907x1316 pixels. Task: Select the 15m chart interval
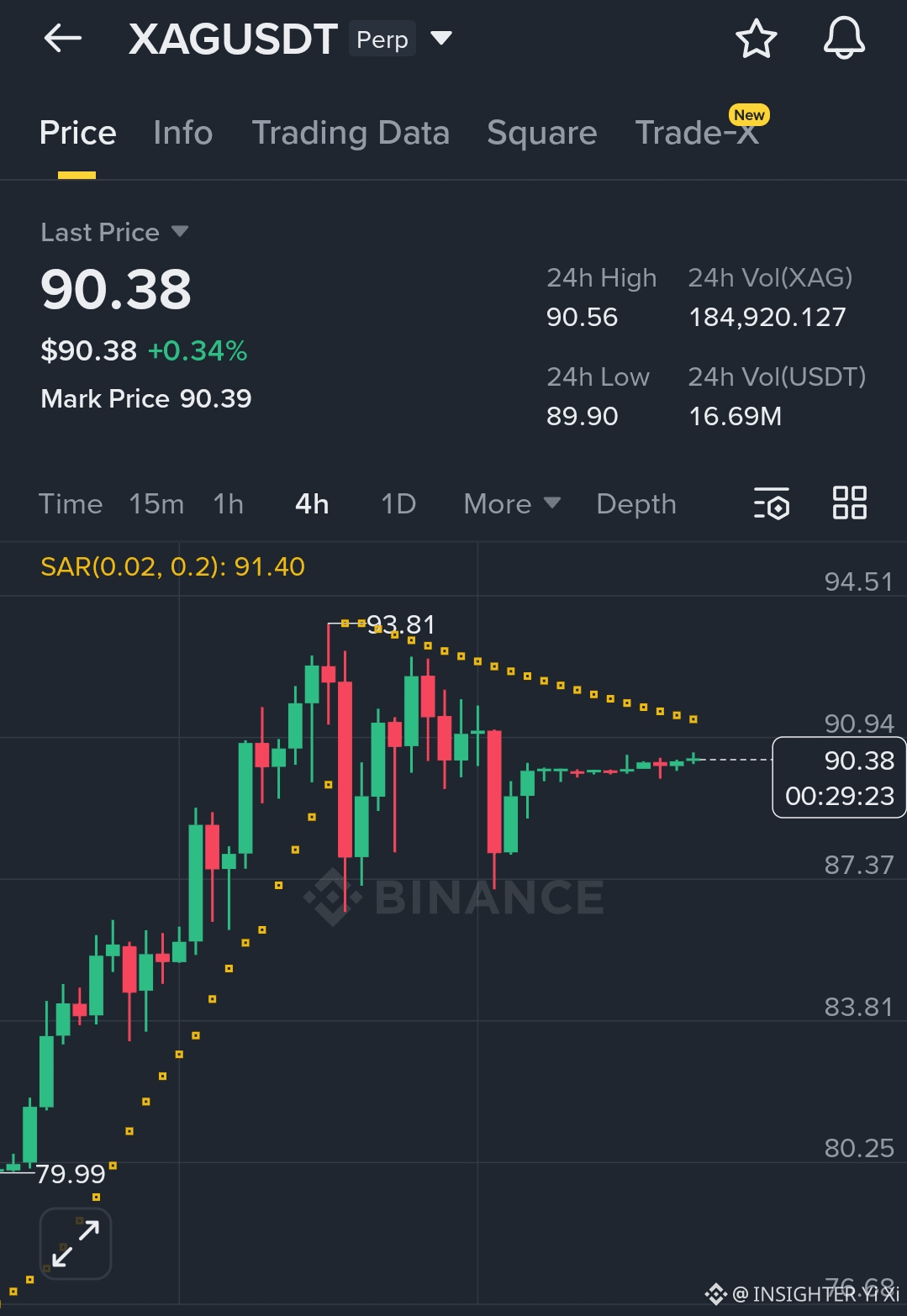click(156, 504)
